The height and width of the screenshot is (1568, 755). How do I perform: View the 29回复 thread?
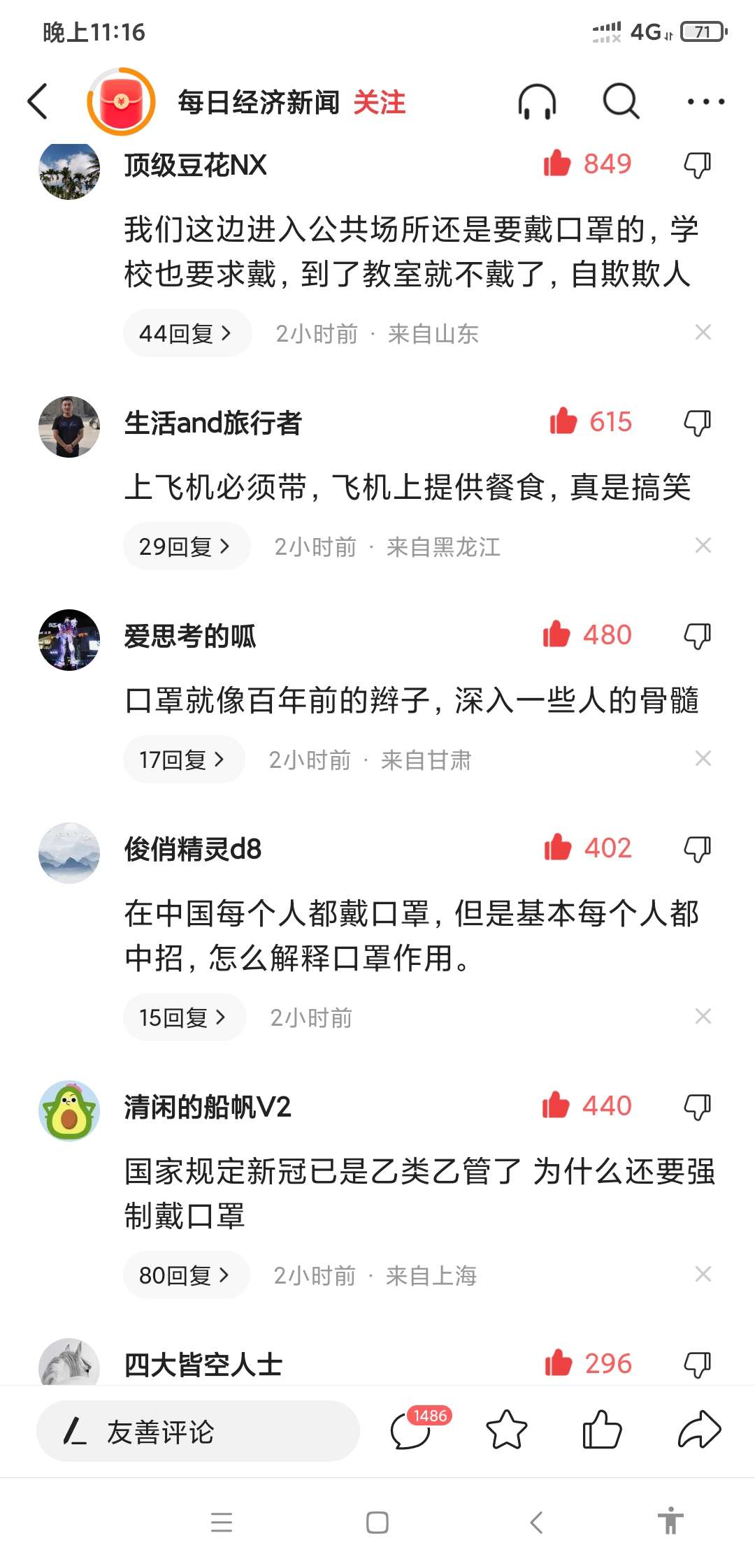(185, 546)
